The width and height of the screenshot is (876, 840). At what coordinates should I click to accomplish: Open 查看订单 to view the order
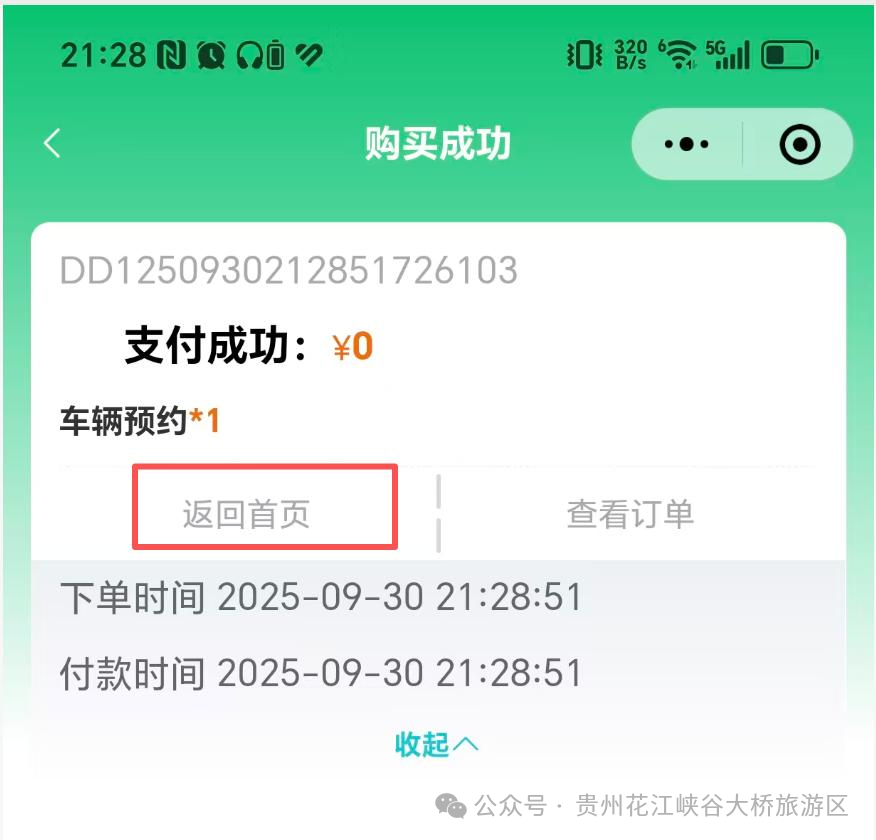pos(630,514)
